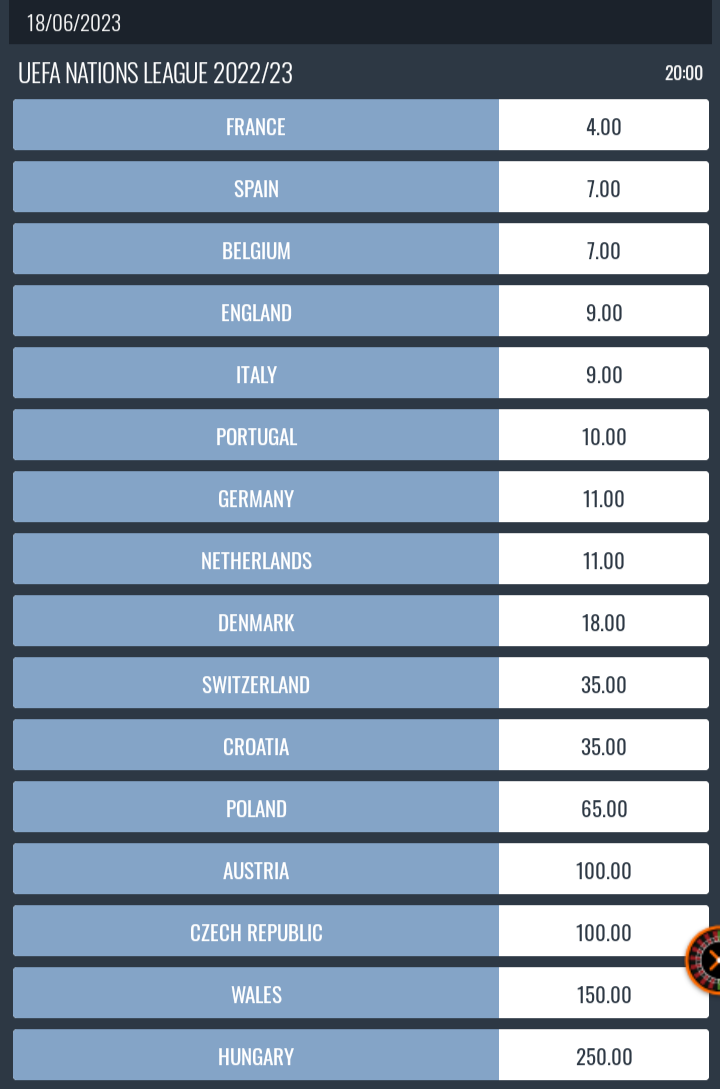The image size is (720, 1089).
Task: Back Germany at 11.00
Action: 603,499
